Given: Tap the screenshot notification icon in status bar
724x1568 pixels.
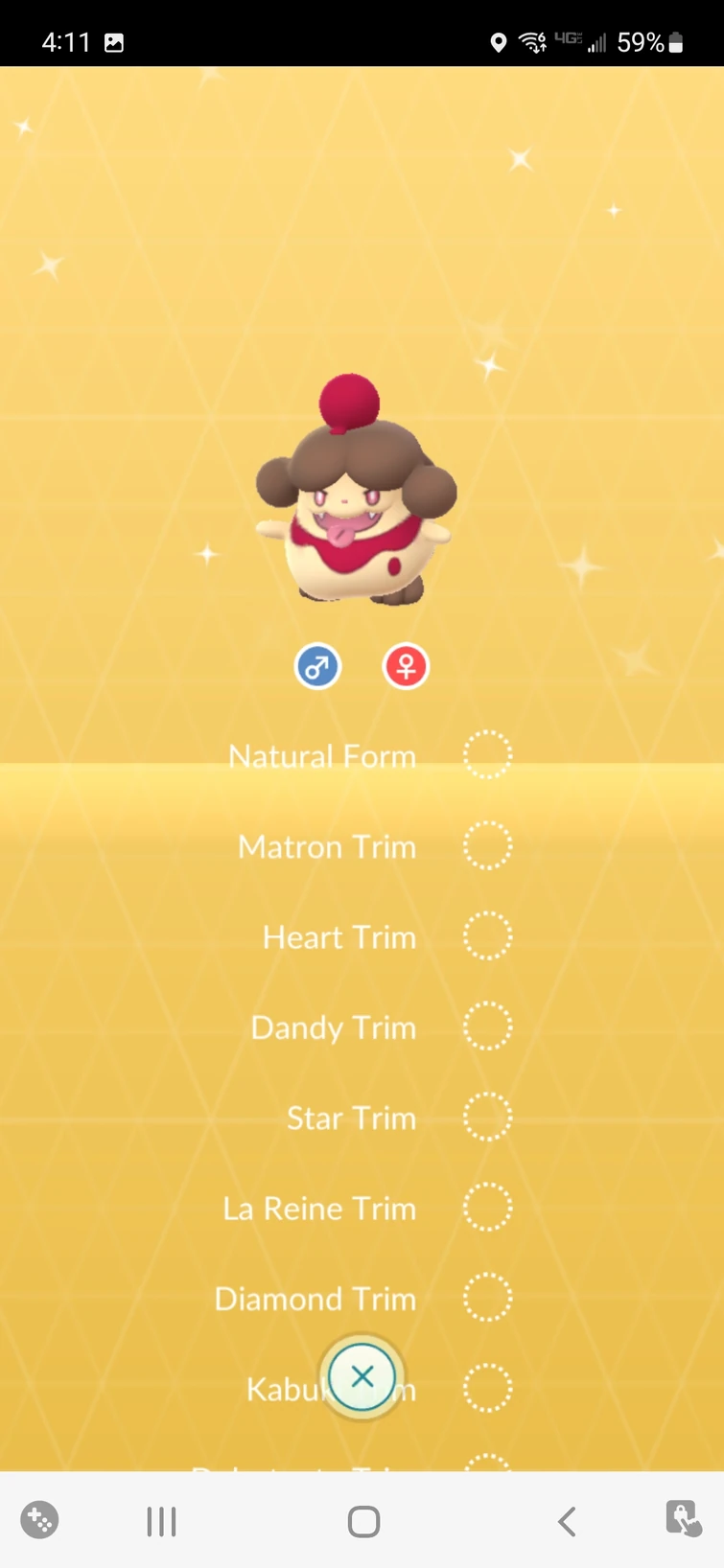Looking at the screenshot, I should (115, 42).
